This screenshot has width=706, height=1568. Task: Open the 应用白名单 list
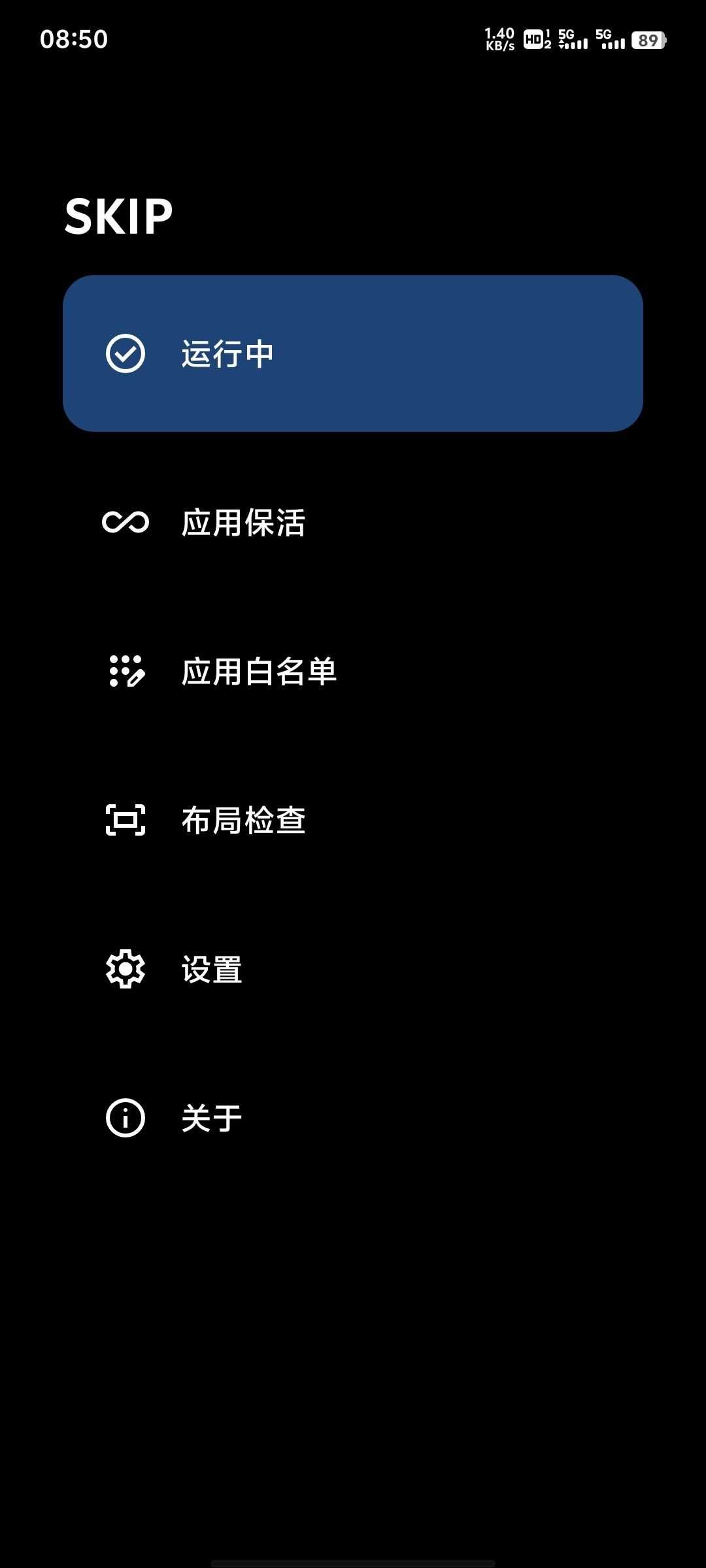click(353, 671)
